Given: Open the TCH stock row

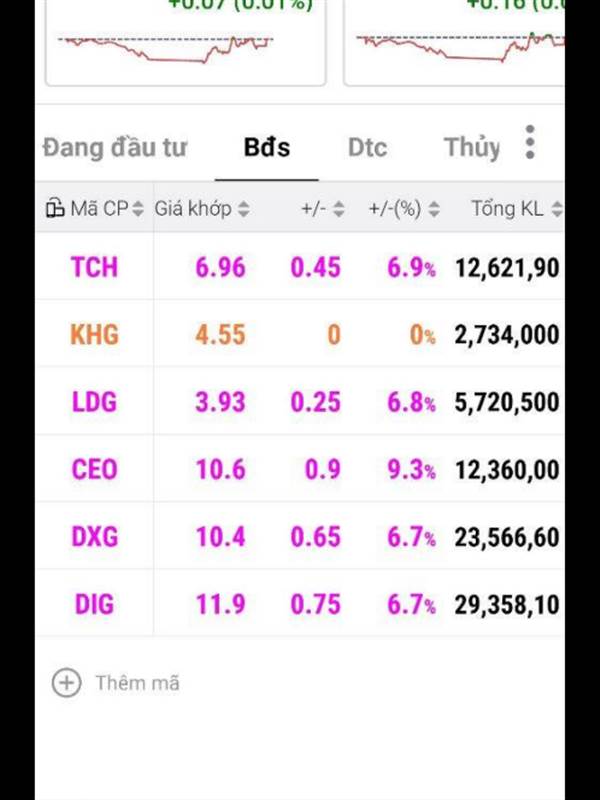Looking at the screenshot, I should click(300, 267).
